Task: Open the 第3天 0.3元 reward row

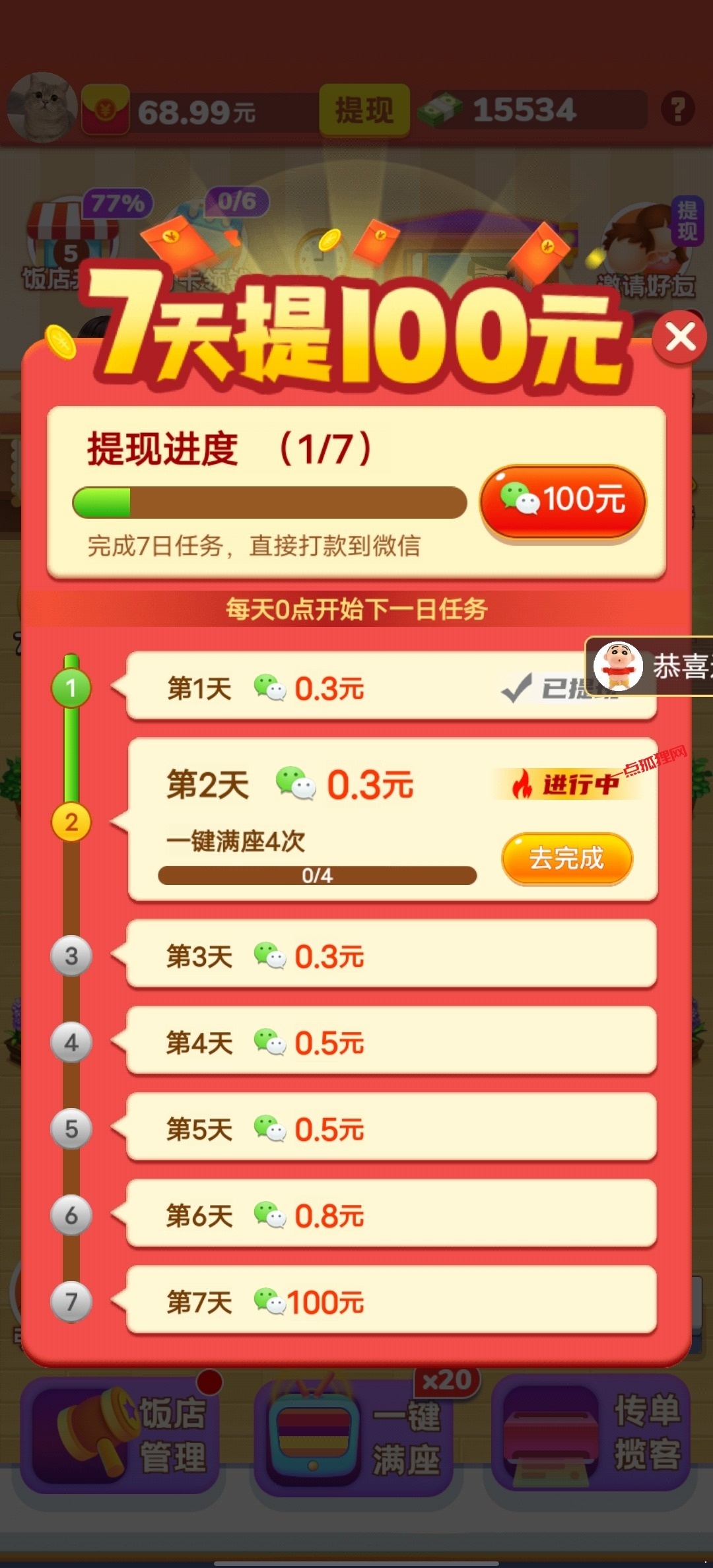Action: (391, 956)
